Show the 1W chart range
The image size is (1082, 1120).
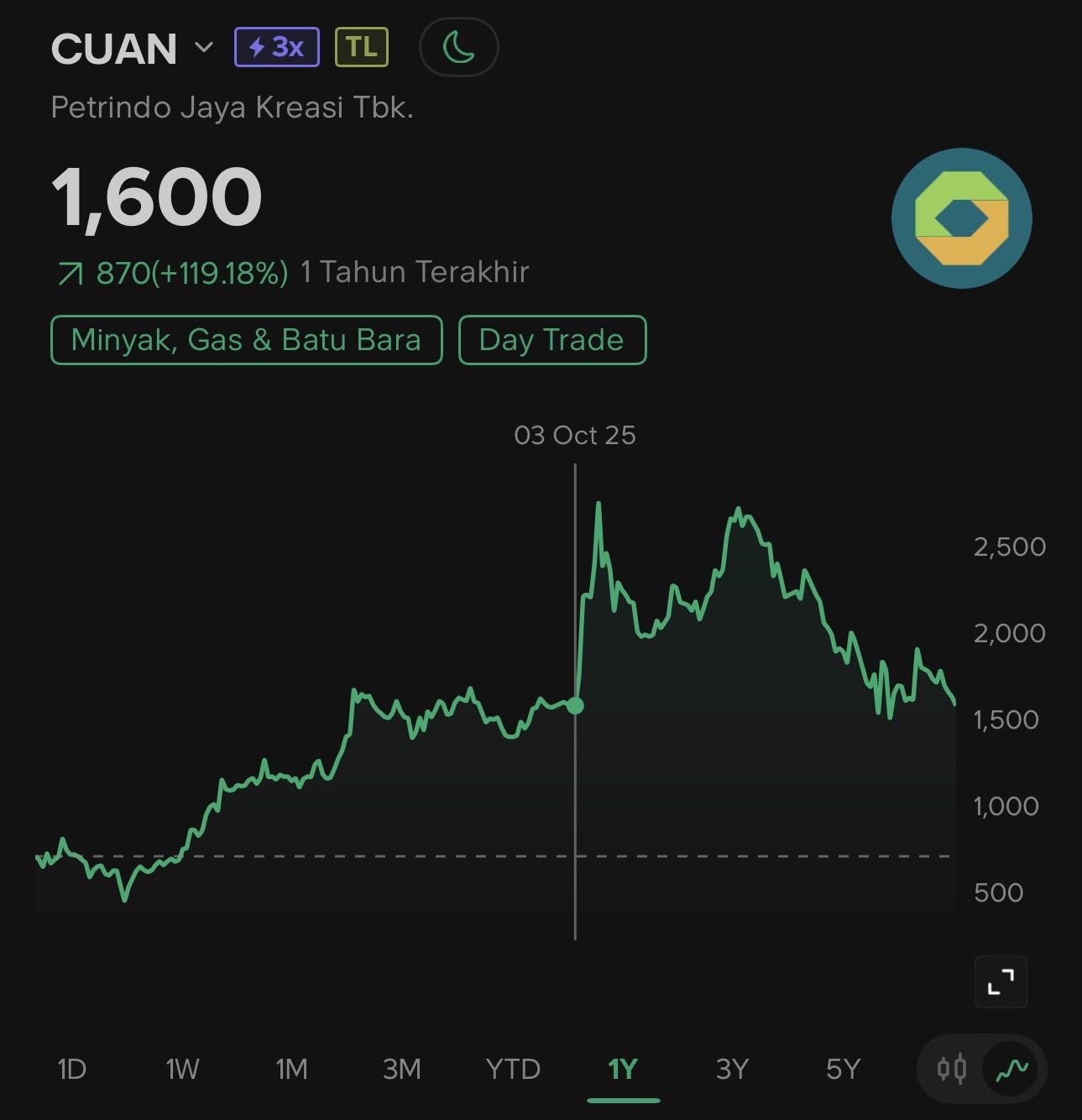pyautogui.click(x=182, y=1069)
